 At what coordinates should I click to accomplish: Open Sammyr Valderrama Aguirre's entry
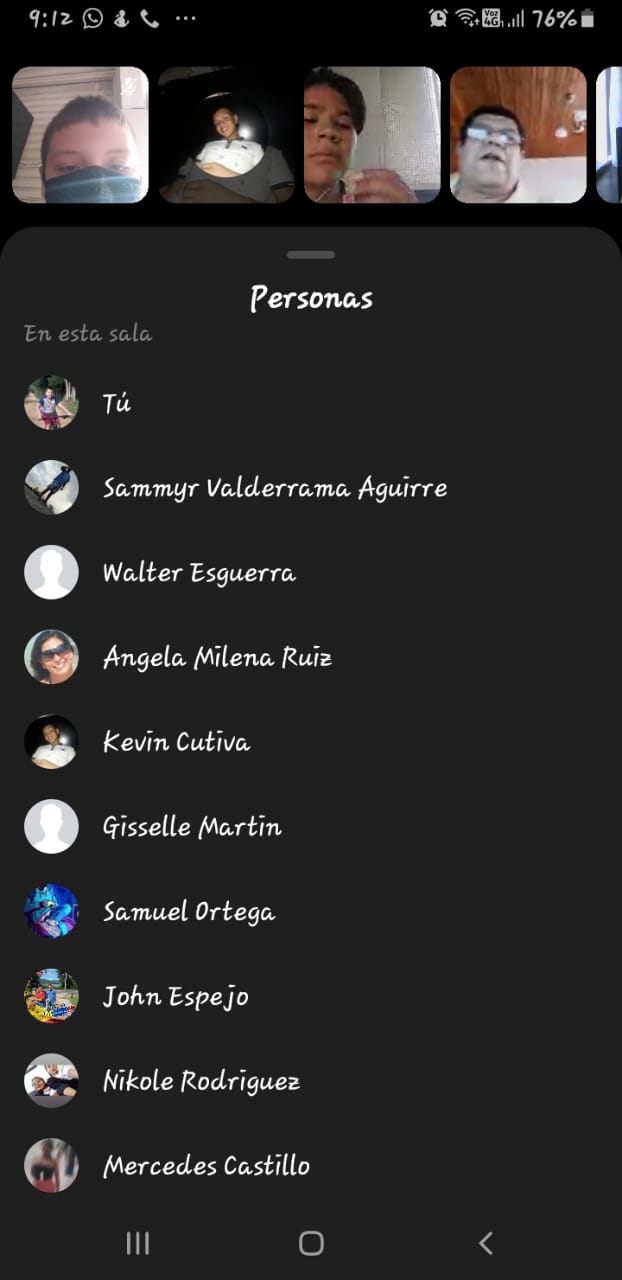click(274, 488)
